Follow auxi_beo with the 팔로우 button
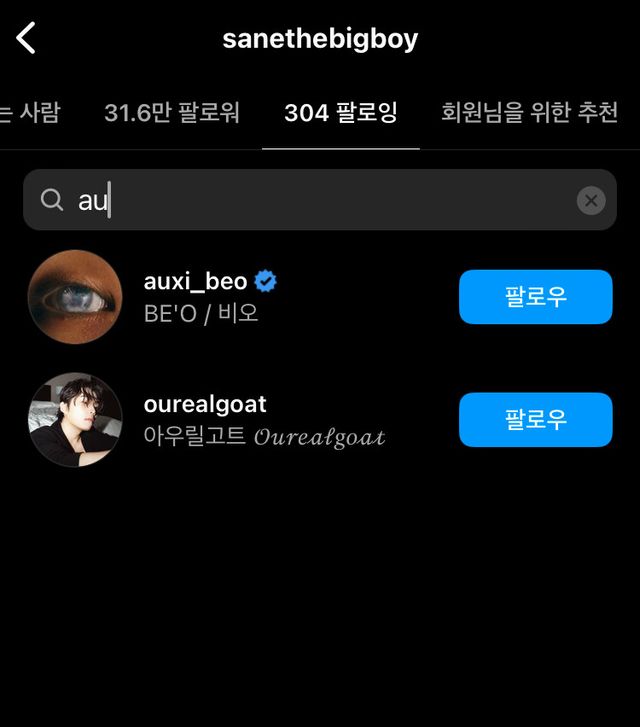 [x=535, y=297]
